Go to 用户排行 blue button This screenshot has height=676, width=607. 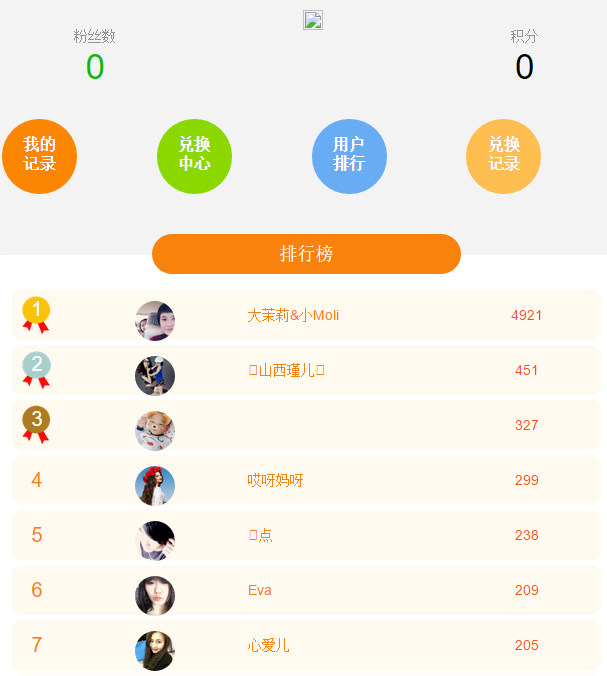(349, 156)
